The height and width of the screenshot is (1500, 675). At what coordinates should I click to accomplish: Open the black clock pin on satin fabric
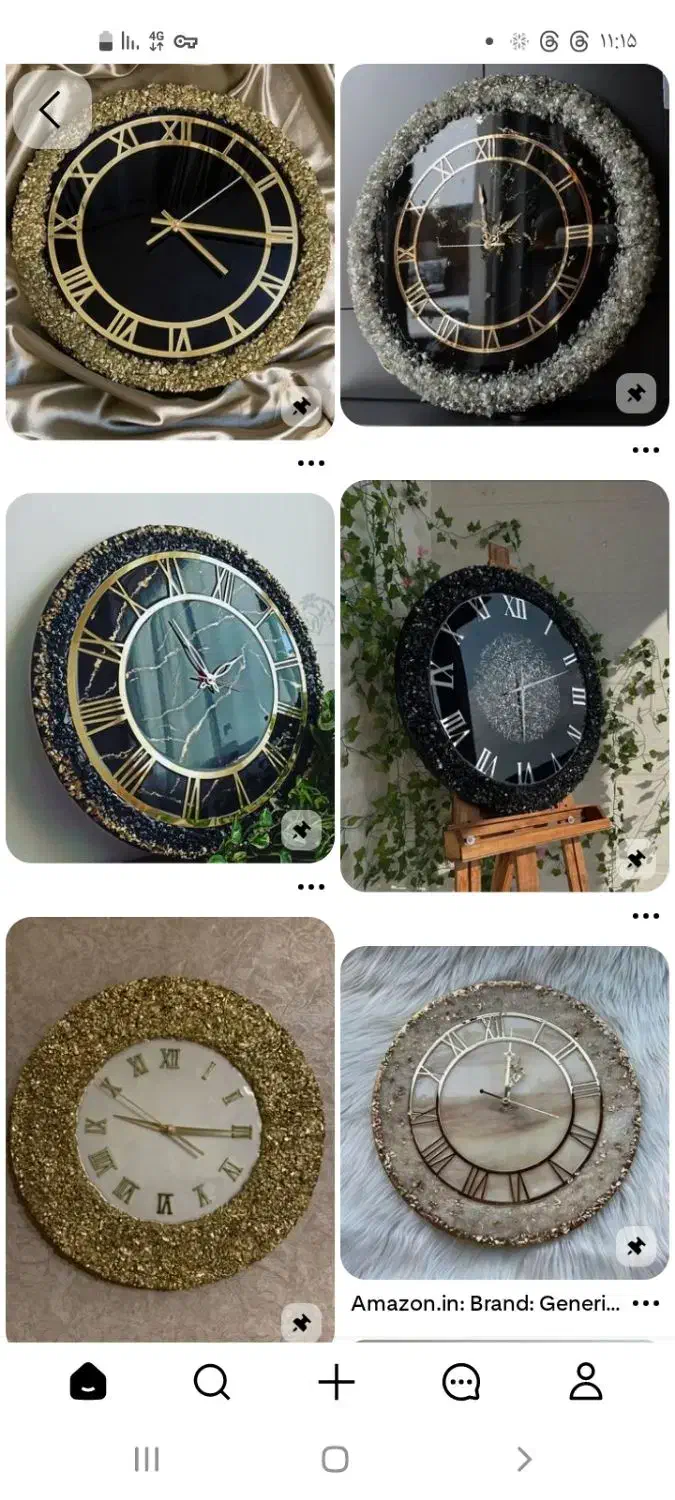pyautogui.click(x=170, y=250)
